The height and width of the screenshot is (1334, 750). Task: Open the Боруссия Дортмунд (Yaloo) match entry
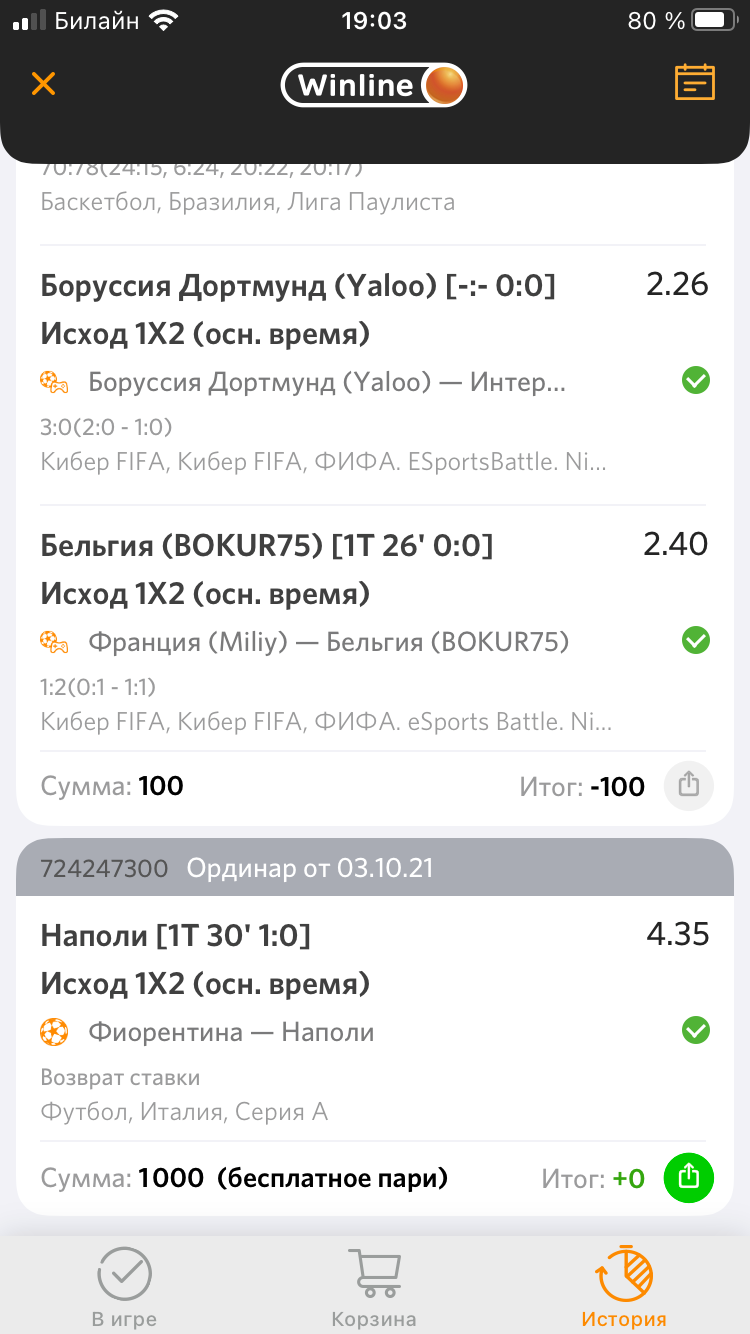(326, 382)
